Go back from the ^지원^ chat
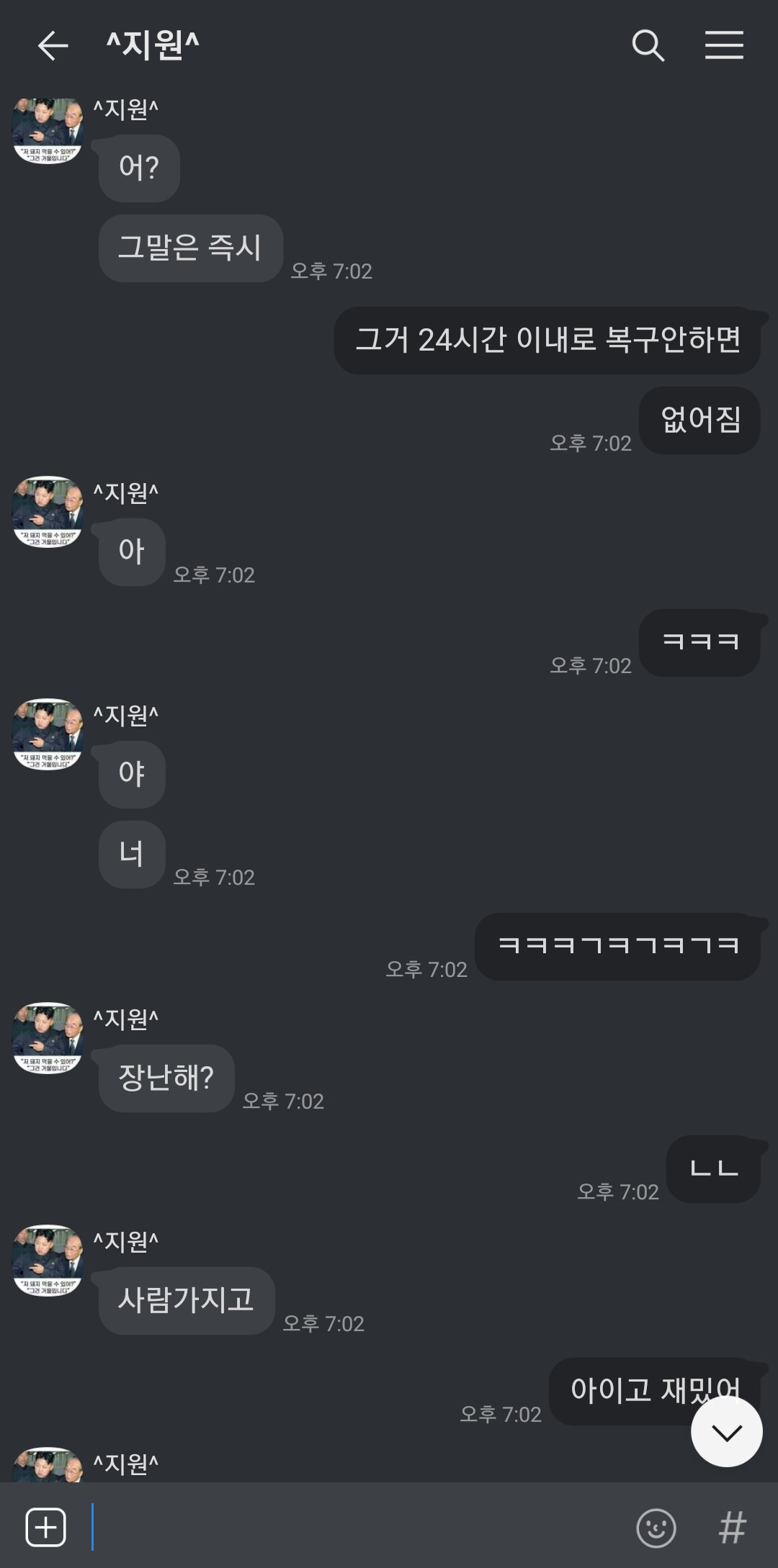This screenshot has height=1568, width=778. click(x=53, y=46)
